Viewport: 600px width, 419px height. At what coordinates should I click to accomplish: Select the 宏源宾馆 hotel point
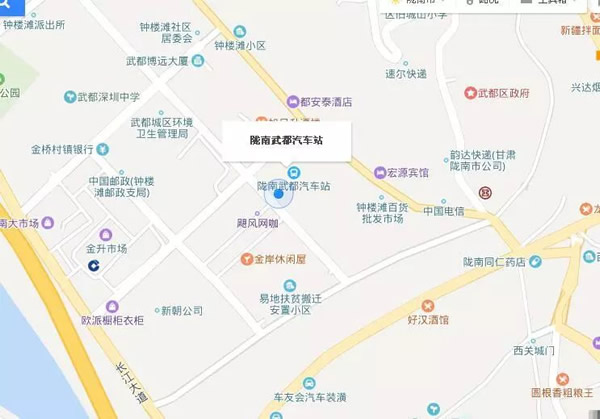coord(380,173)
